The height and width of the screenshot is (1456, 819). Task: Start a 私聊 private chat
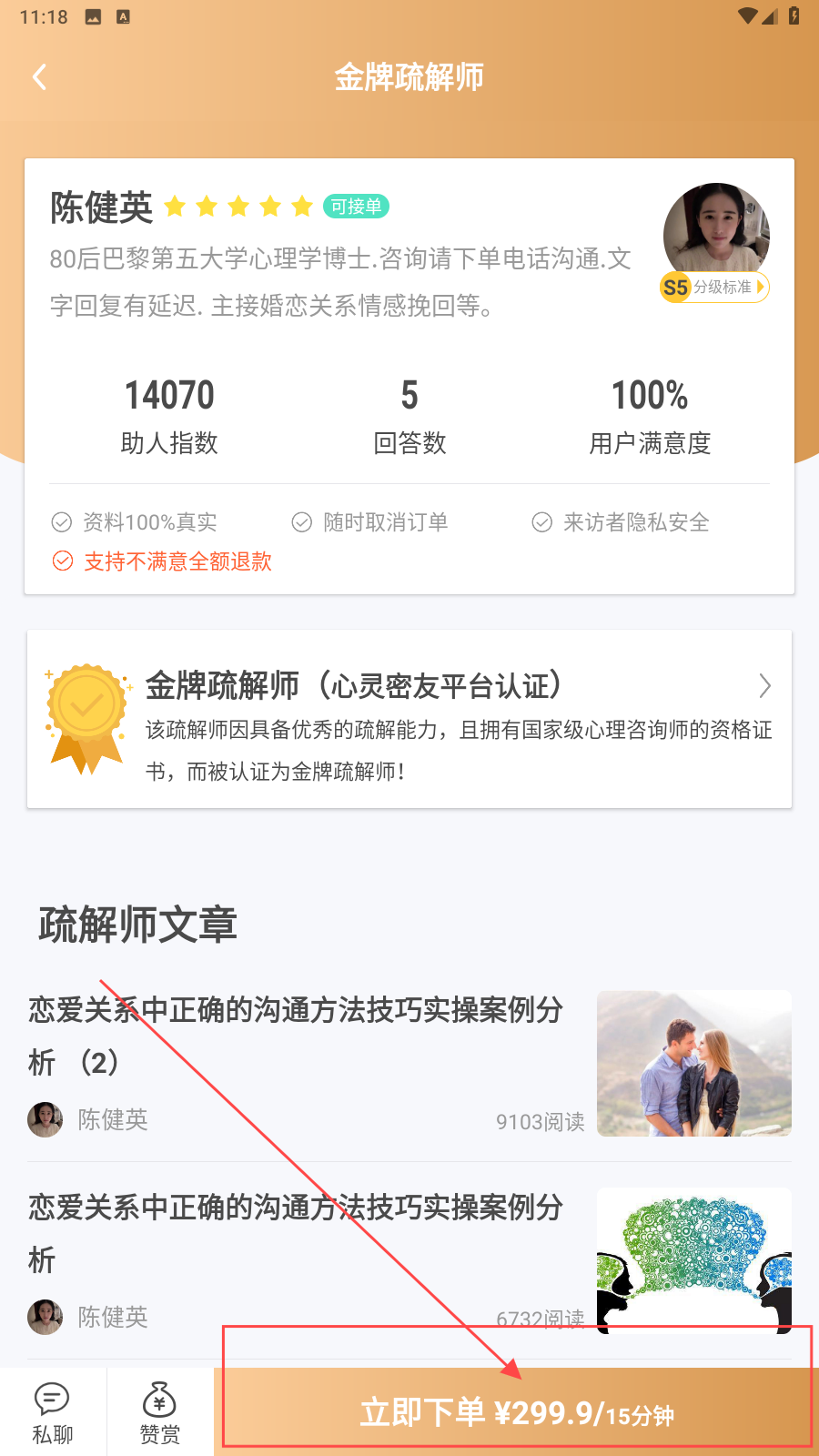pos(53,1412)
